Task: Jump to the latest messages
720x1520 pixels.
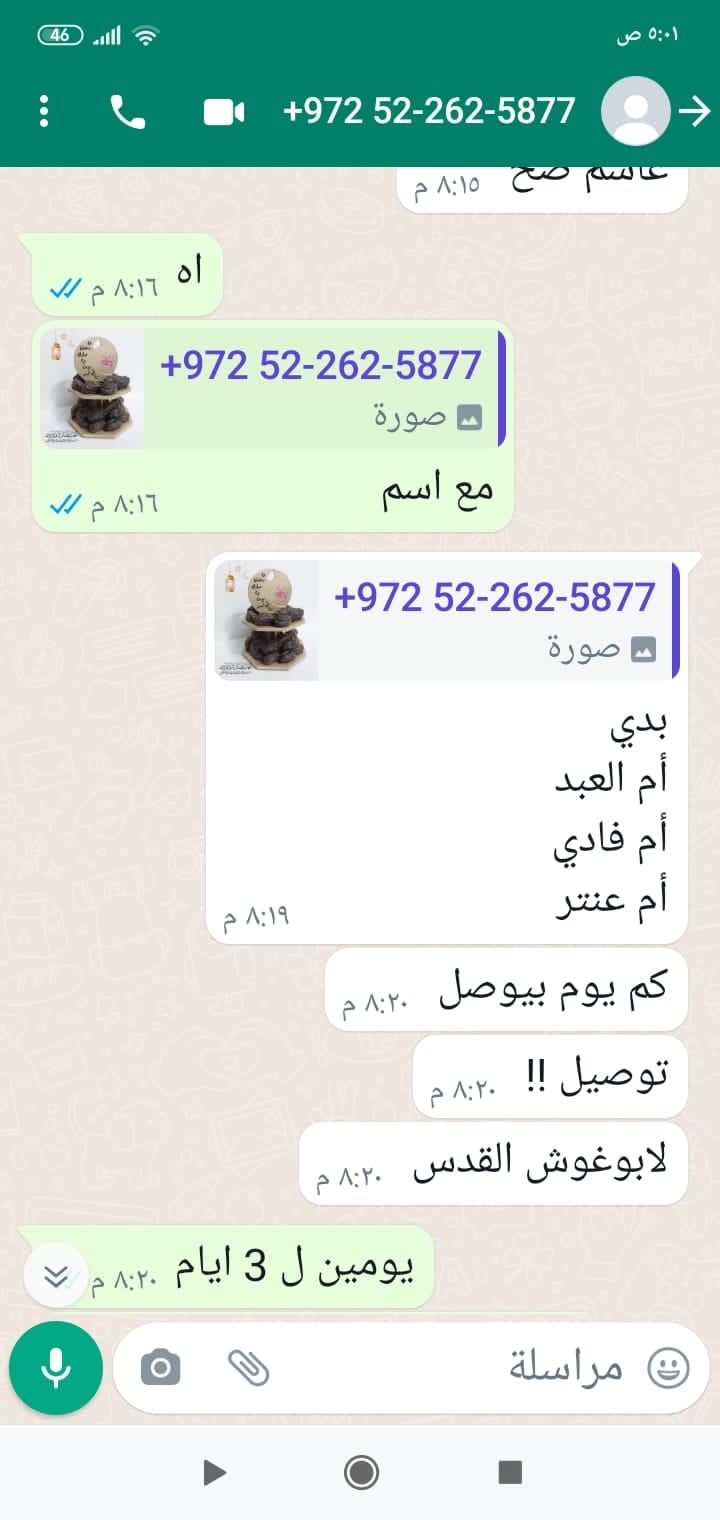Action: [57, 1275]
